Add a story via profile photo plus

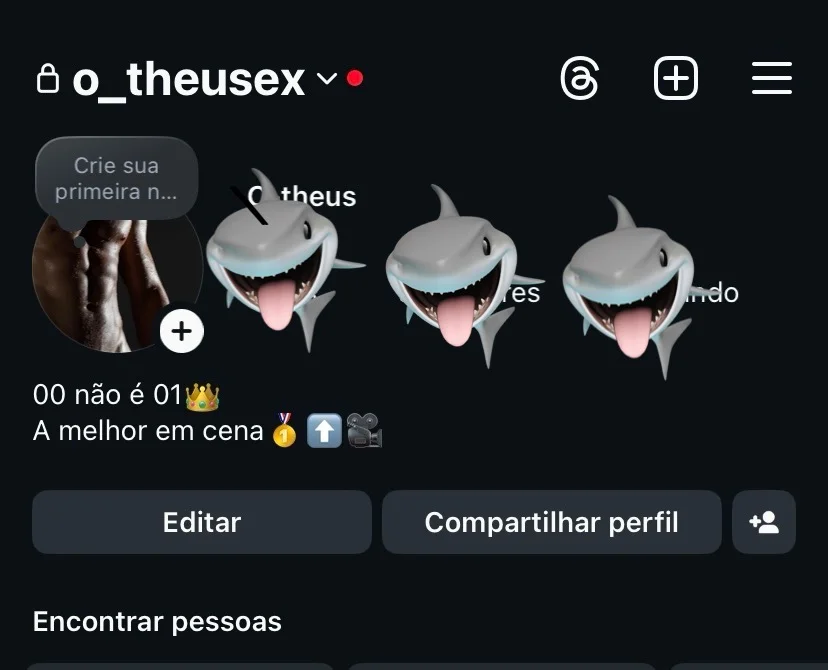181,332
